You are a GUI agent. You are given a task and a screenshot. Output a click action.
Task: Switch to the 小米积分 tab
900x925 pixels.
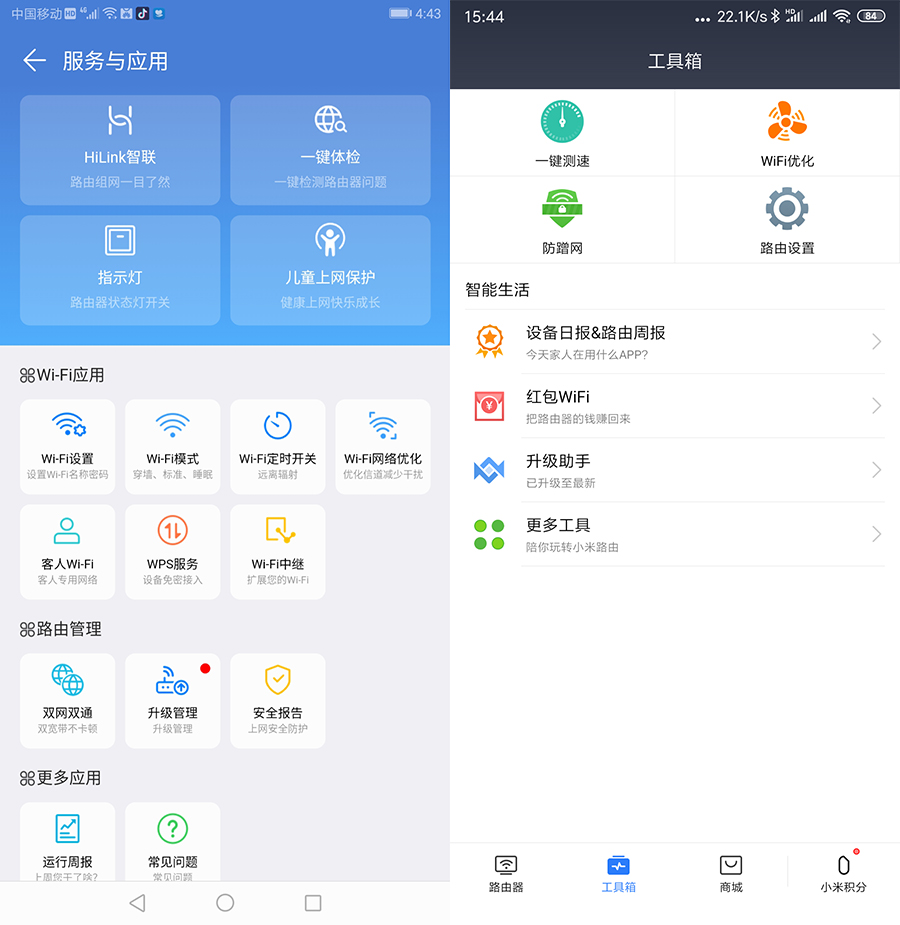843,872
